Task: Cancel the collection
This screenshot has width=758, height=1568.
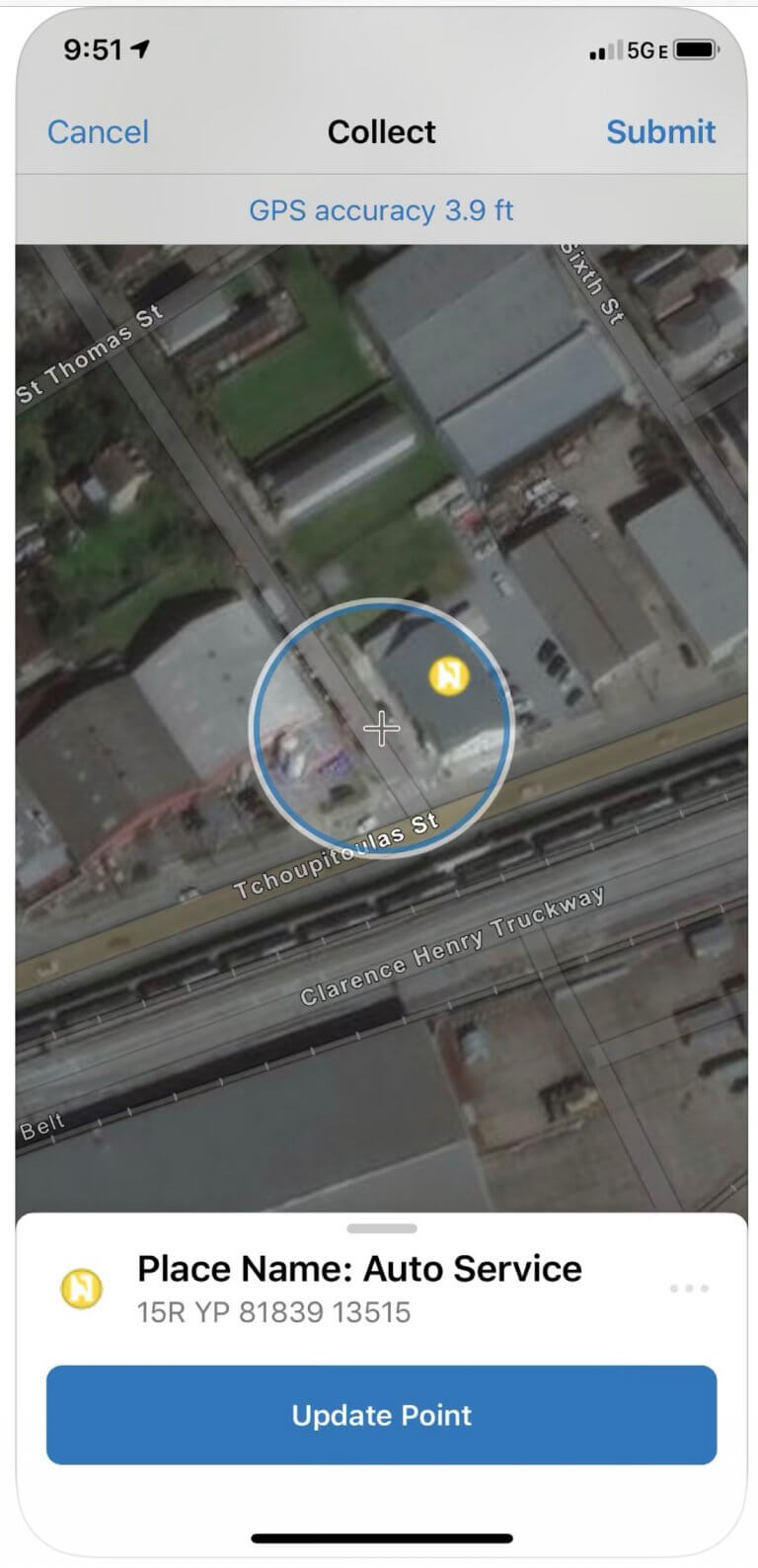Action: pyautogui.click(x=98, y=132)
